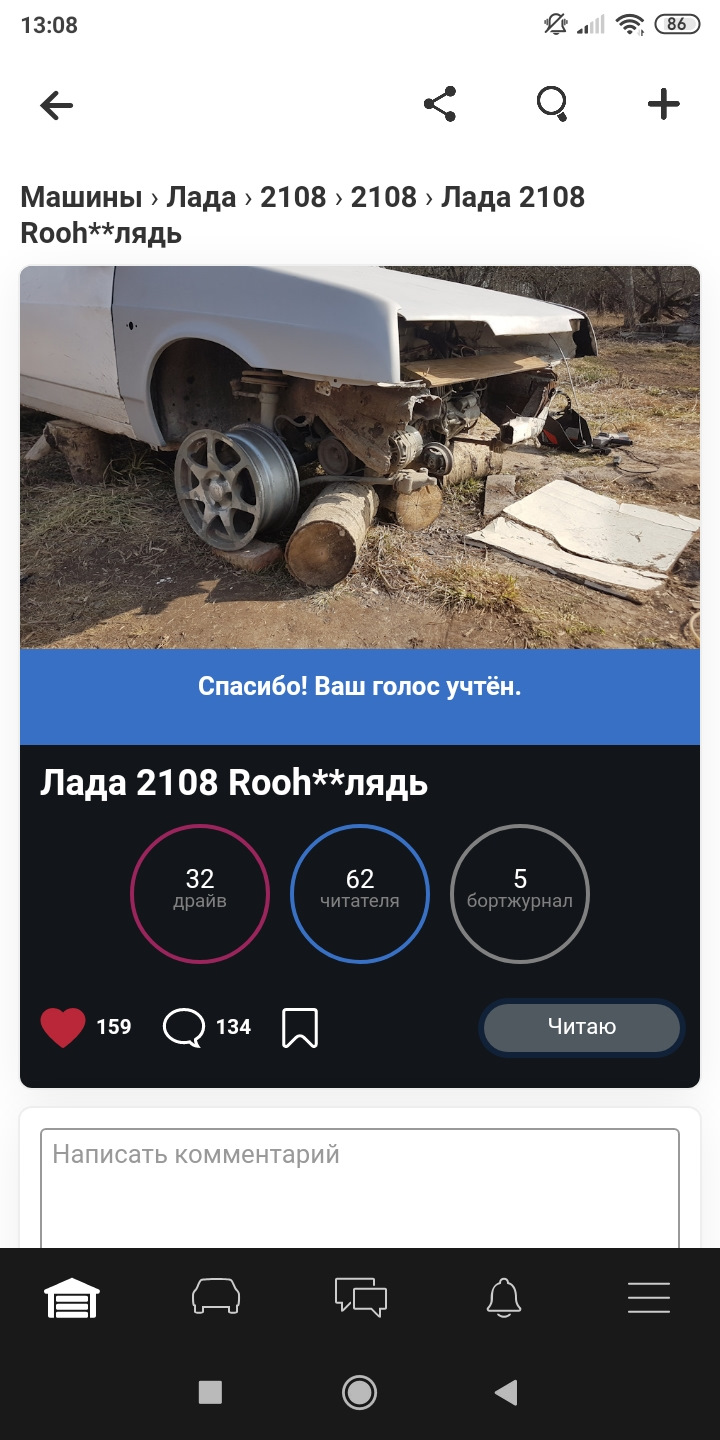Open the search magnifier

(x=552, y=104)
